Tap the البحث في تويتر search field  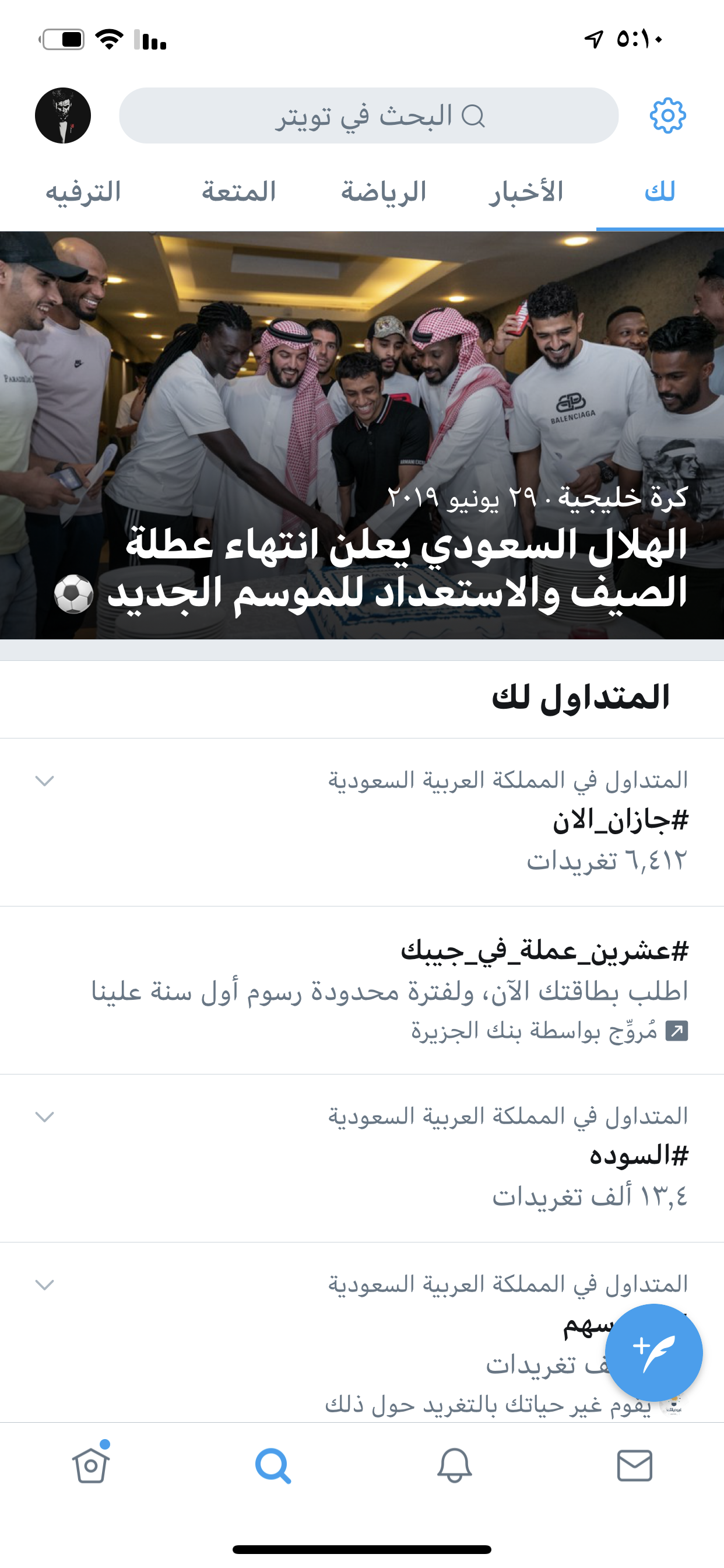tap(368, 116)
